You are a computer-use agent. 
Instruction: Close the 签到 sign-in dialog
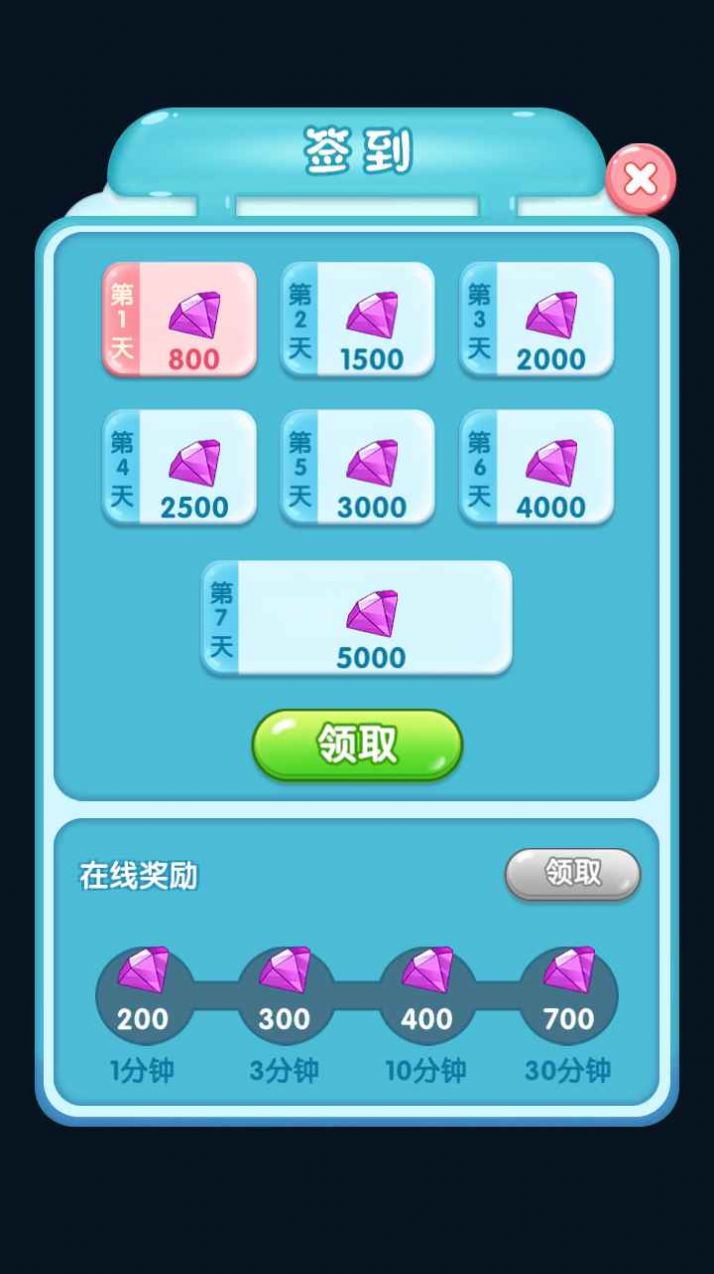click(x=640, y=180)
